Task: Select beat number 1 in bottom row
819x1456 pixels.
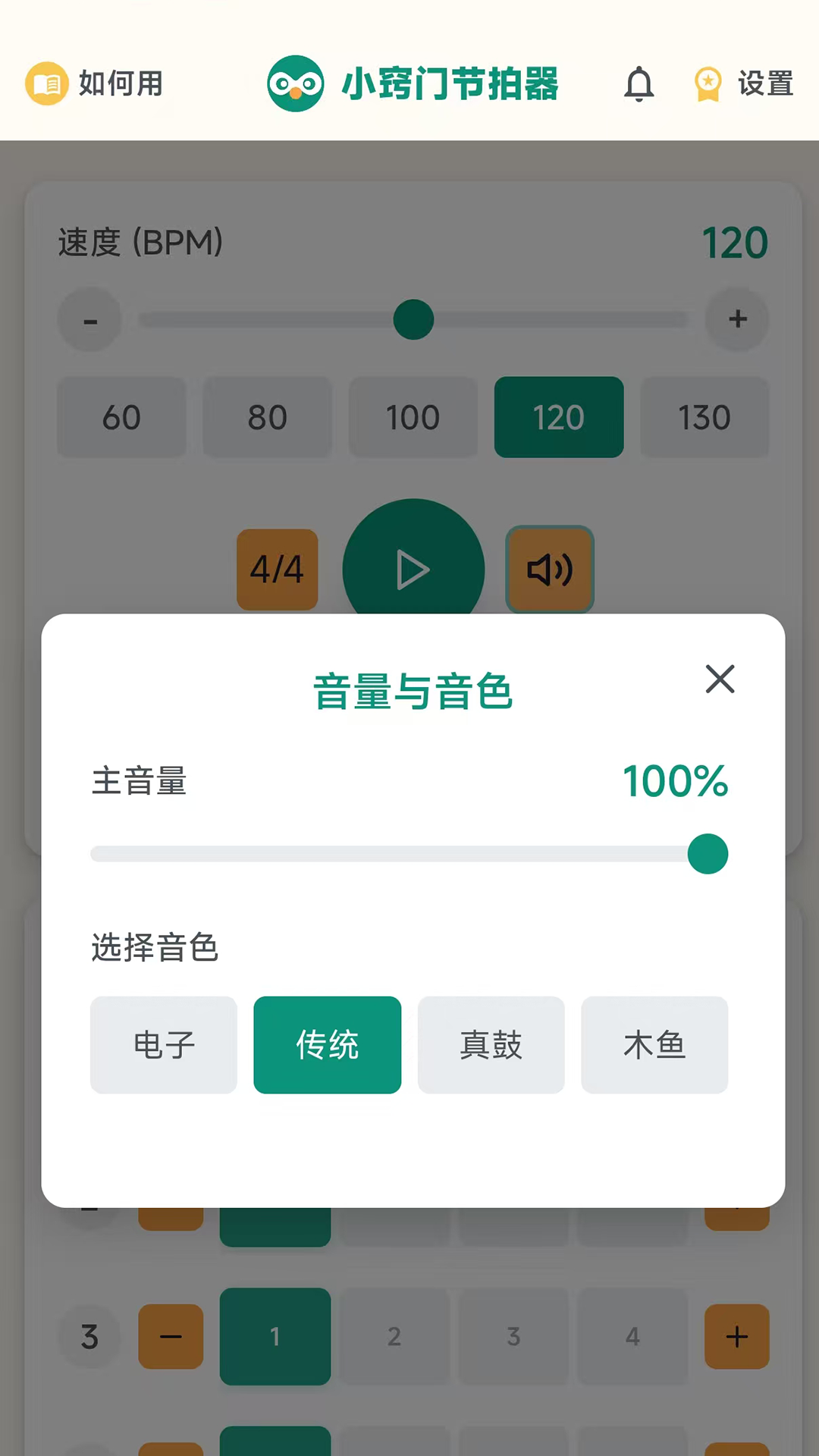Action: click(x=275, y=1337)
